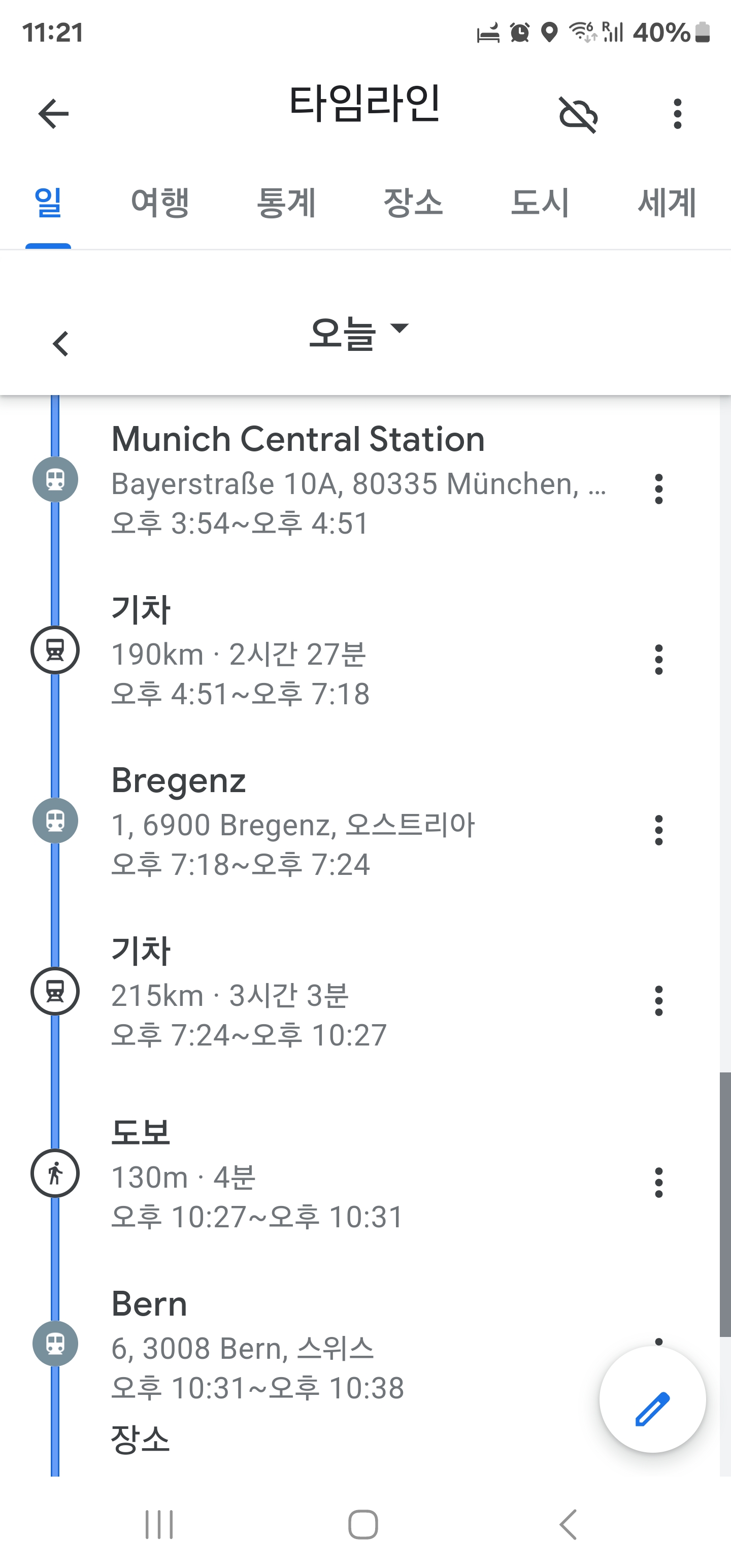Switch to the 여행 tab

pos(160,203)
